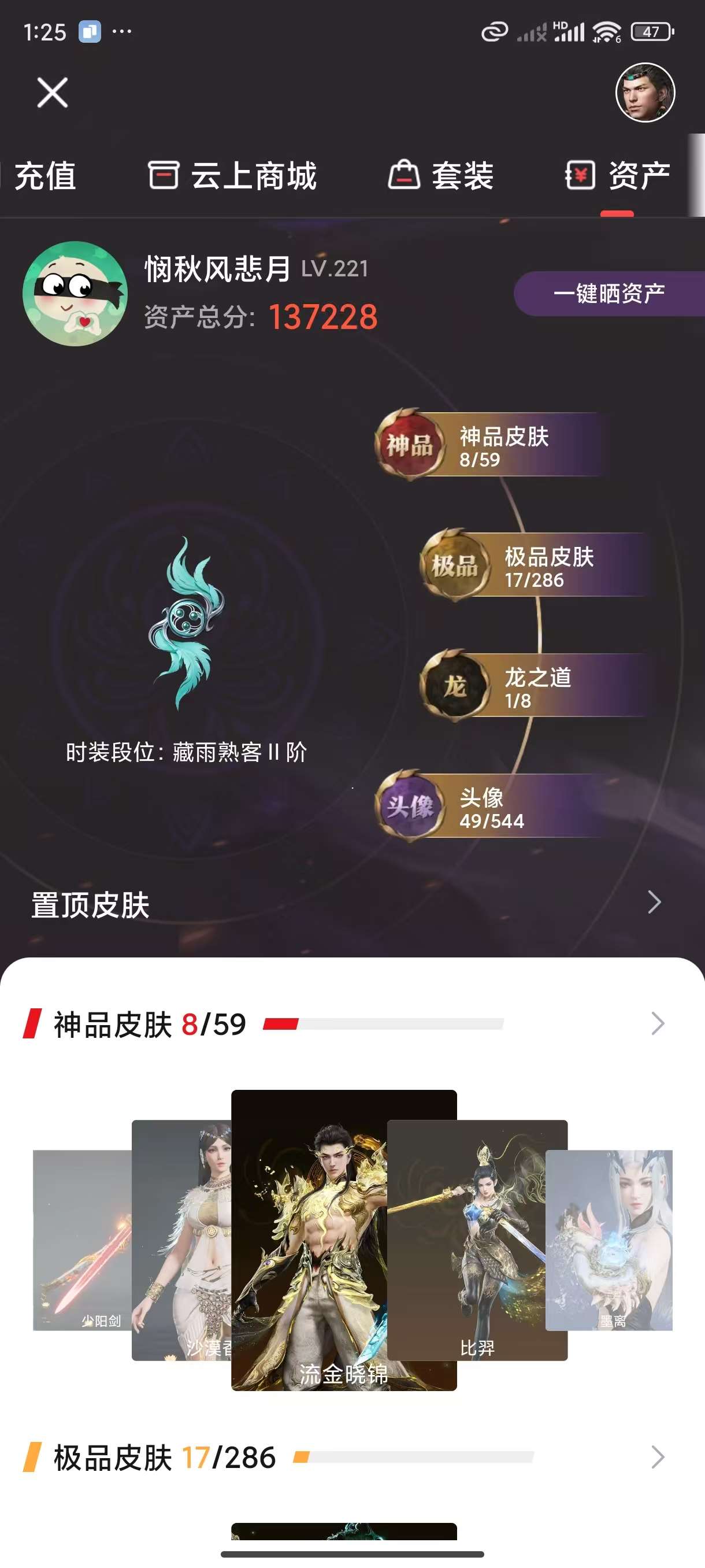Open the profile avatar in the header
This screenshot has width=705, height=1568.
645,93
